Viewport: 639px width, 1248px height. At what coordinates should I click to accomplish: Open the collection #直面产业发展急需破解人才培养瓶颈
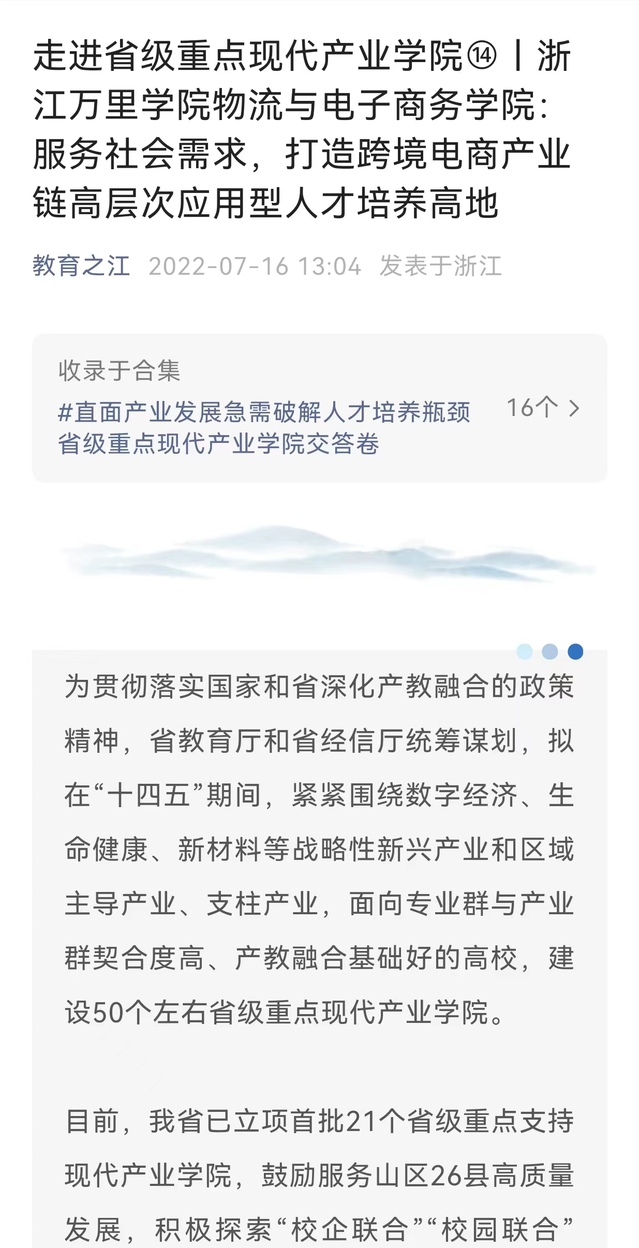point(264,427)
